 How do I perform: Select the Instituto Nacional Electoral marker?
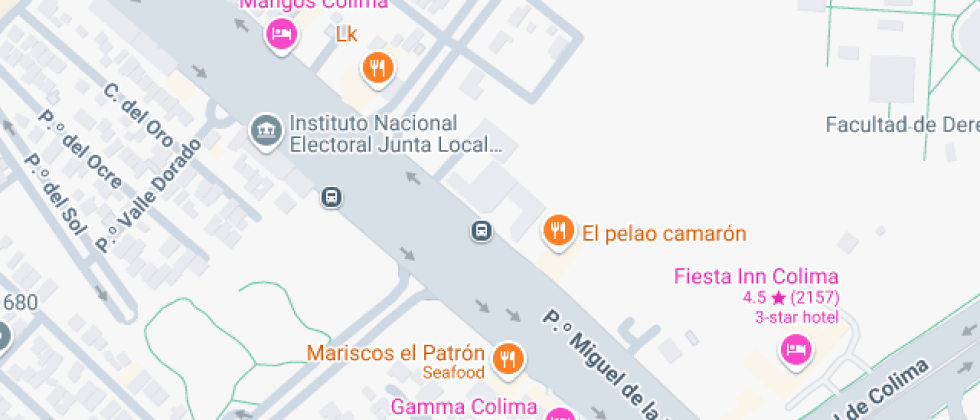click(x=266, y=129)
